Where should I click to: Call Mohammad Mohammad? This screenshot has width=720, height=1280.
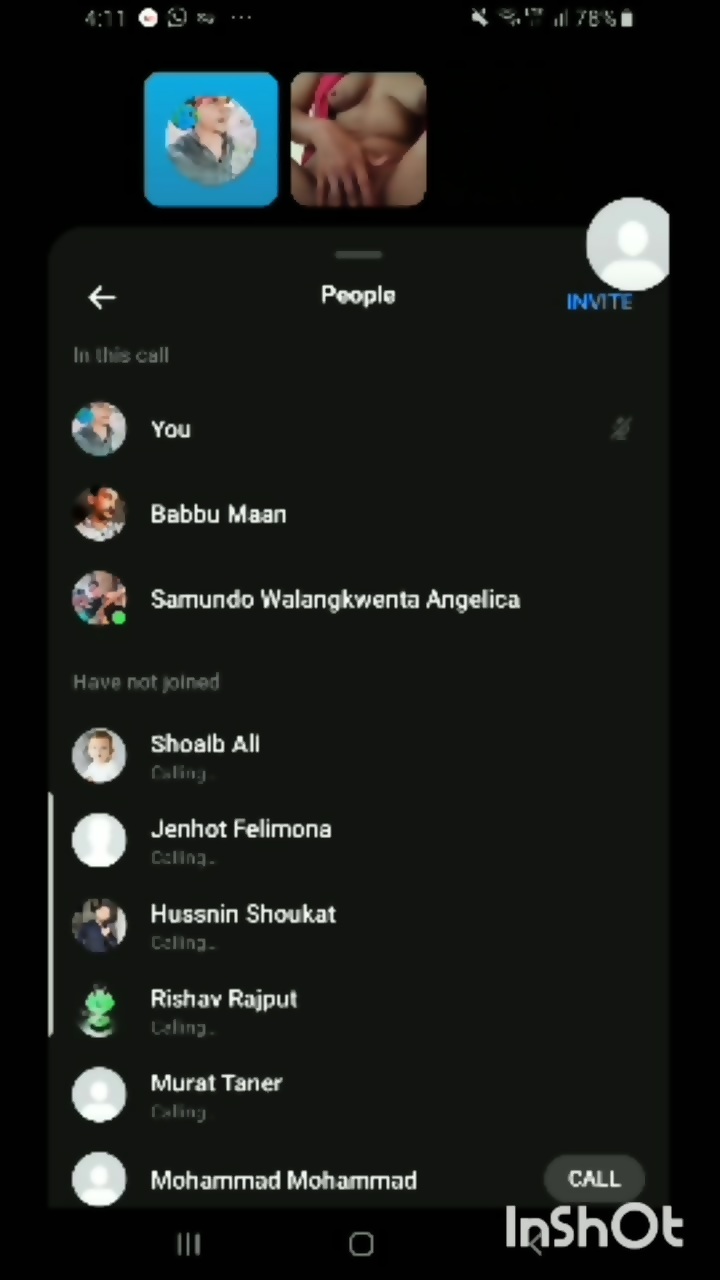click(x=594, y=1179)
